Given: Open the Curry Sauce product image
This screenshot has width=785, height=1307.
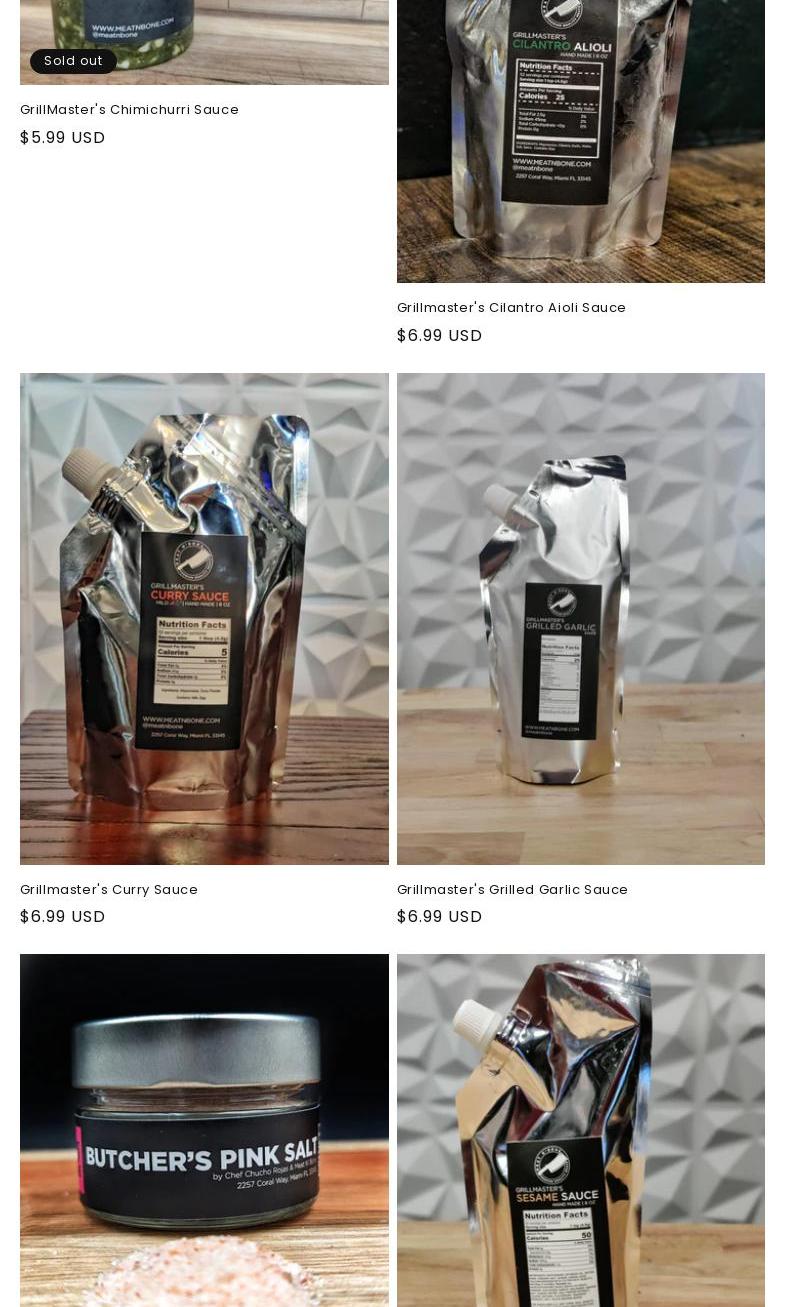Looking at the screenshot, I should pyautogui.click(x=204, y=618).
